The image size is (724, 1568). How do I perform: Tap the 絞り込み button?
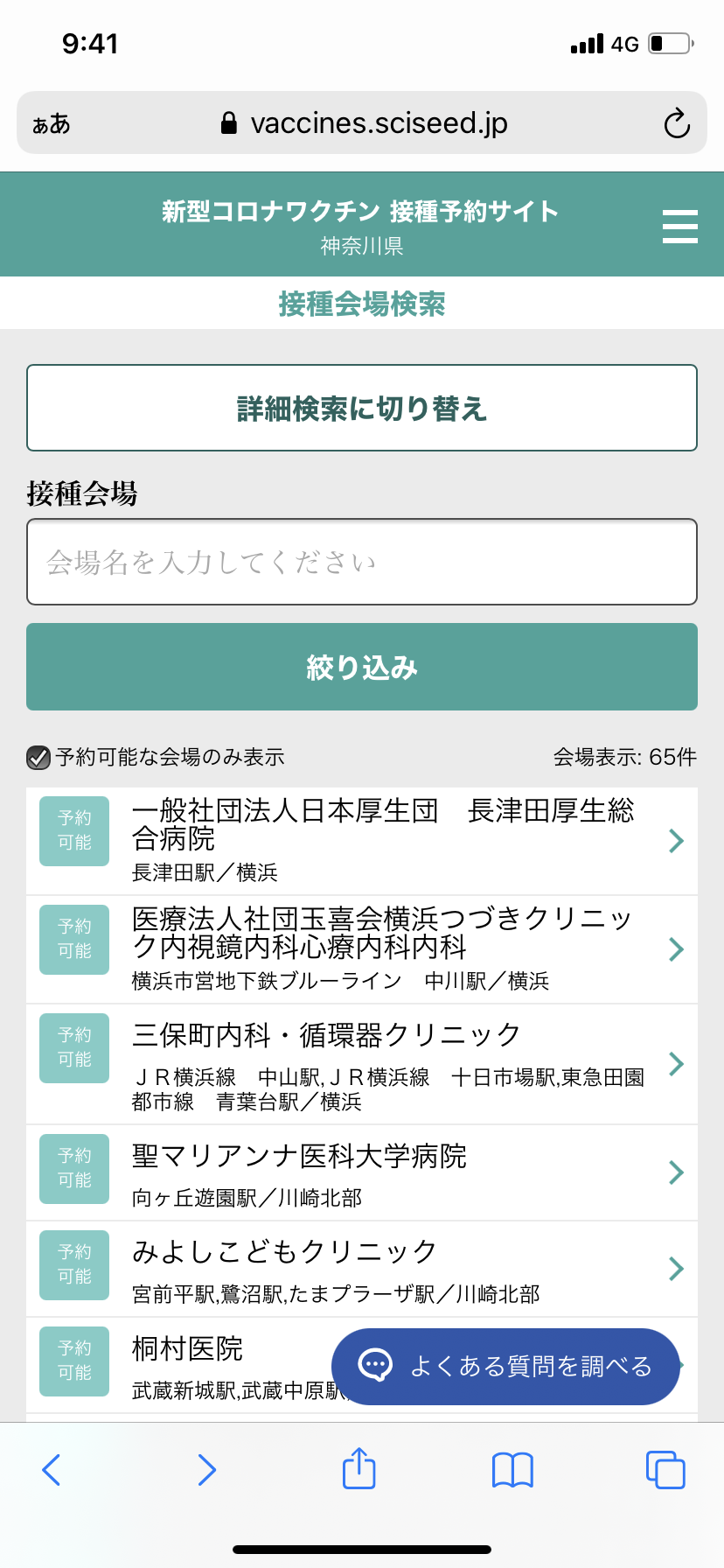pyautogui.click(x=362, y=667)
